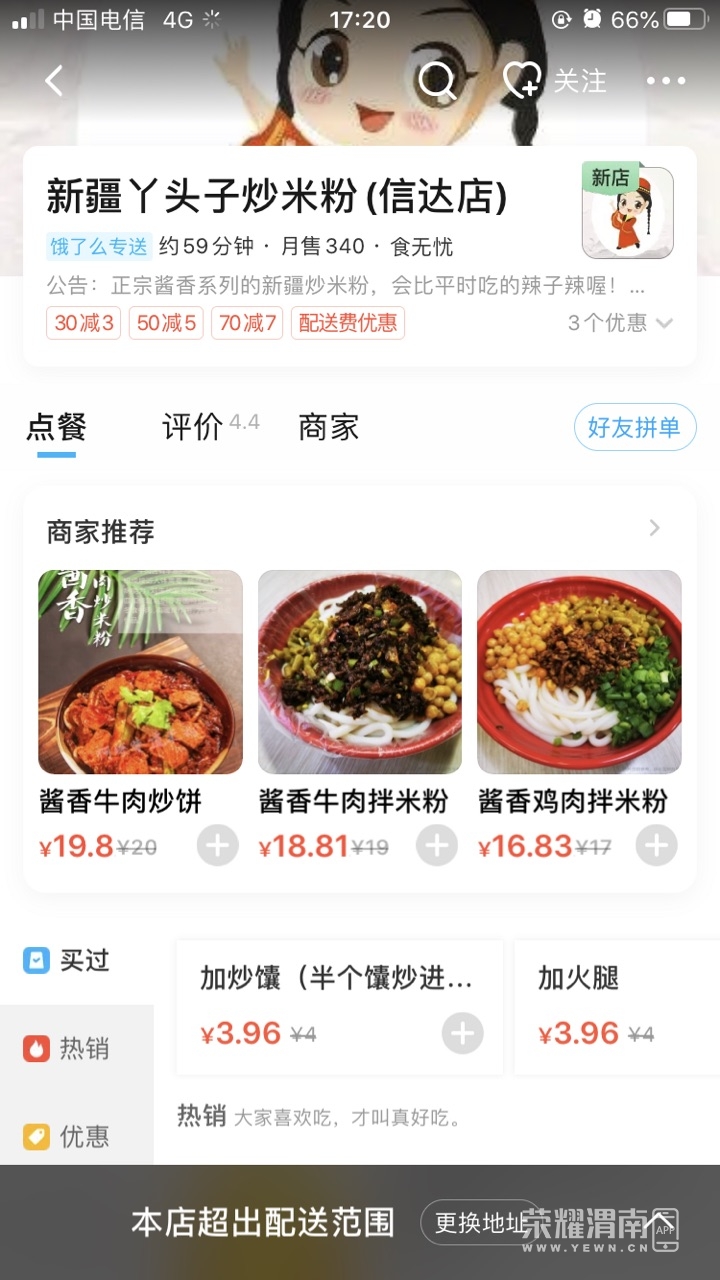Select the 买过 category

[x=76, y=961]
